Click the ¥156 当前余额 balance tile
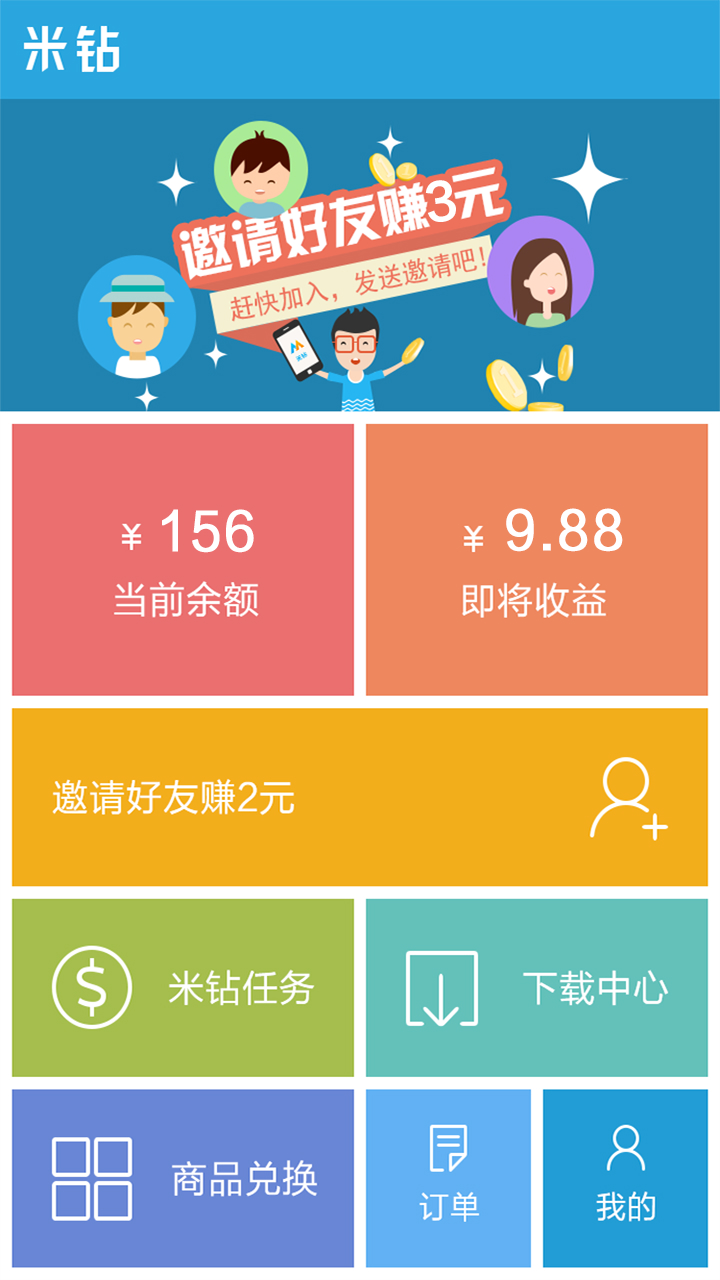Viewport: 720px width, 1280px height. (x=182, y=558)
